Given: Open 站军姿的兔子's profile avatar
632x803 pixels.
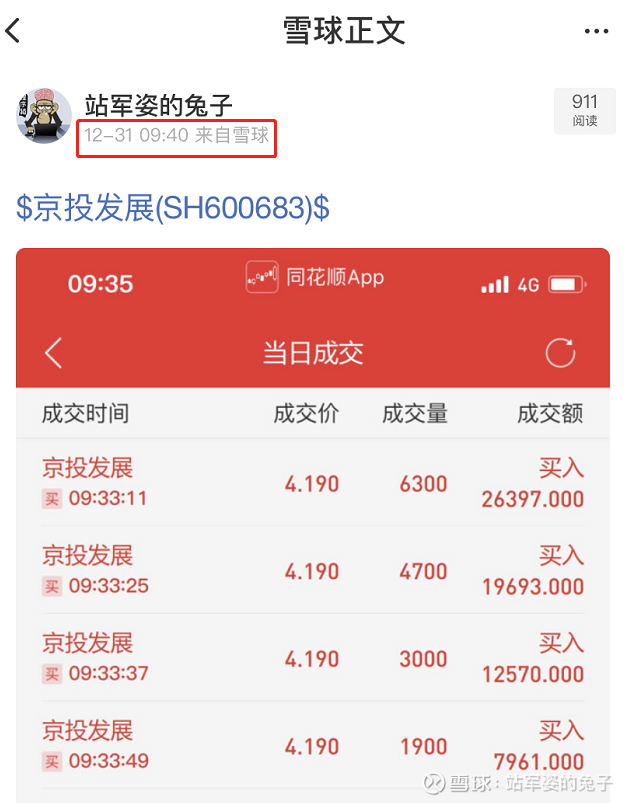Looking at the screenshot, I should (x=44, y=116).
